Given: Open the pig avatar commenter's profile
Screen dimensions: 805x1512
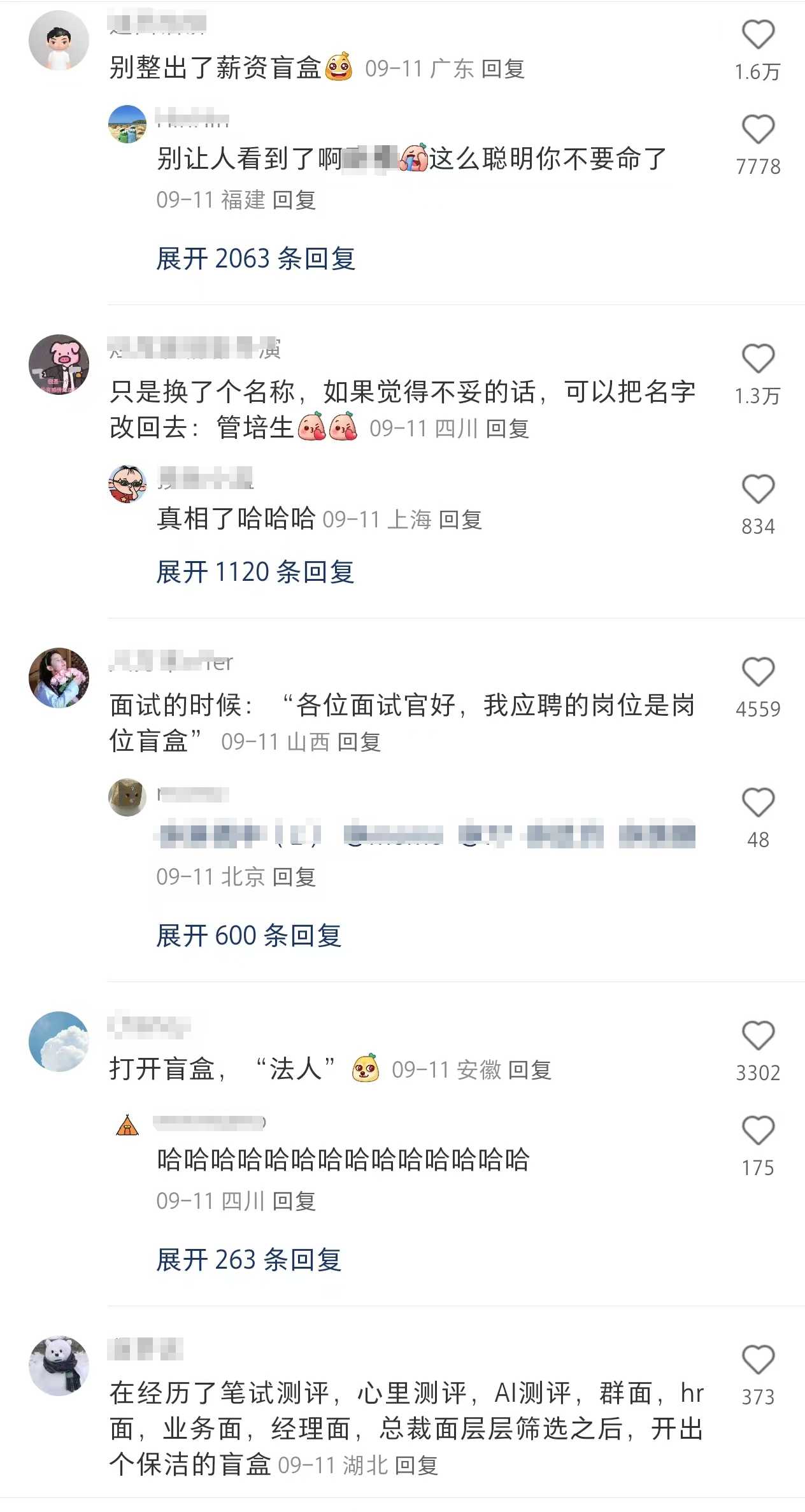Looking at the screenshot, I should pyautogui.click(x=59, y=365).
